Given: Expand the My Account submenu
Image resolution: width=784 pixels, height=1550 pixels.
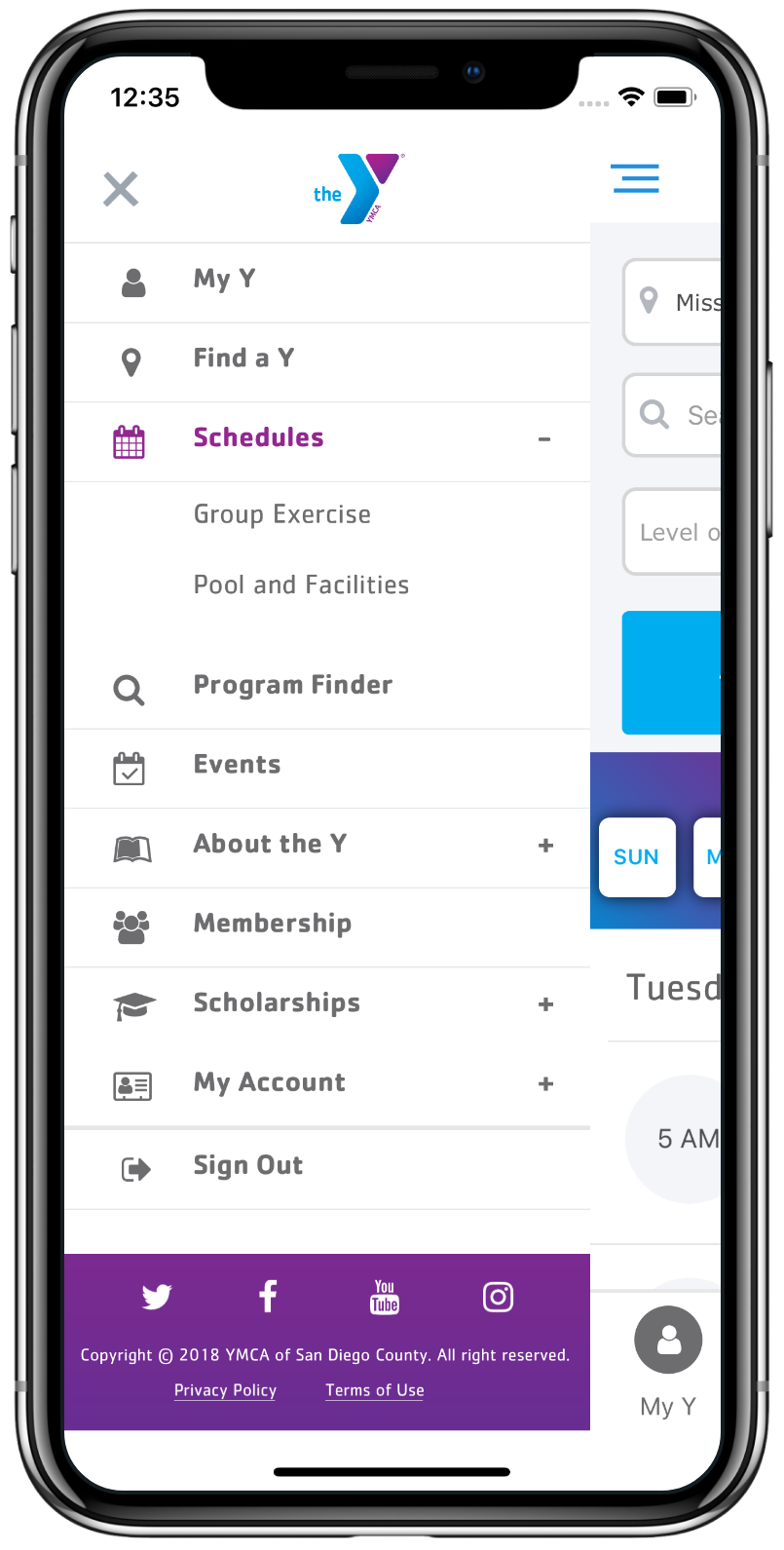Looking at the screenshot, I should (545, 1083).
